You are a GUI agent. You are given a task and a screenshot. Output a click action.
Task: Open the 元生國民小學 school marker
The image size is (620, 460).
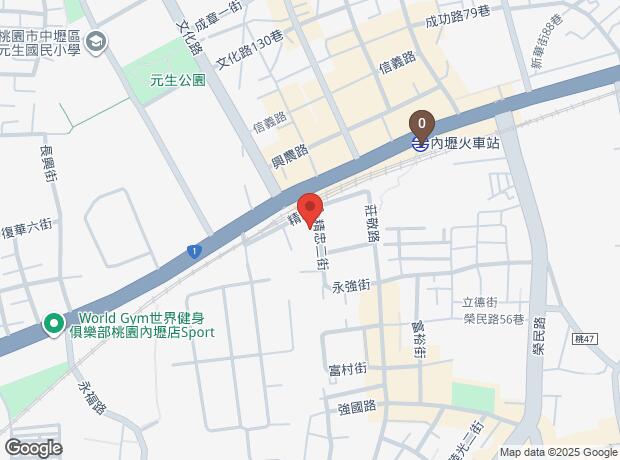tap(96, 42)
